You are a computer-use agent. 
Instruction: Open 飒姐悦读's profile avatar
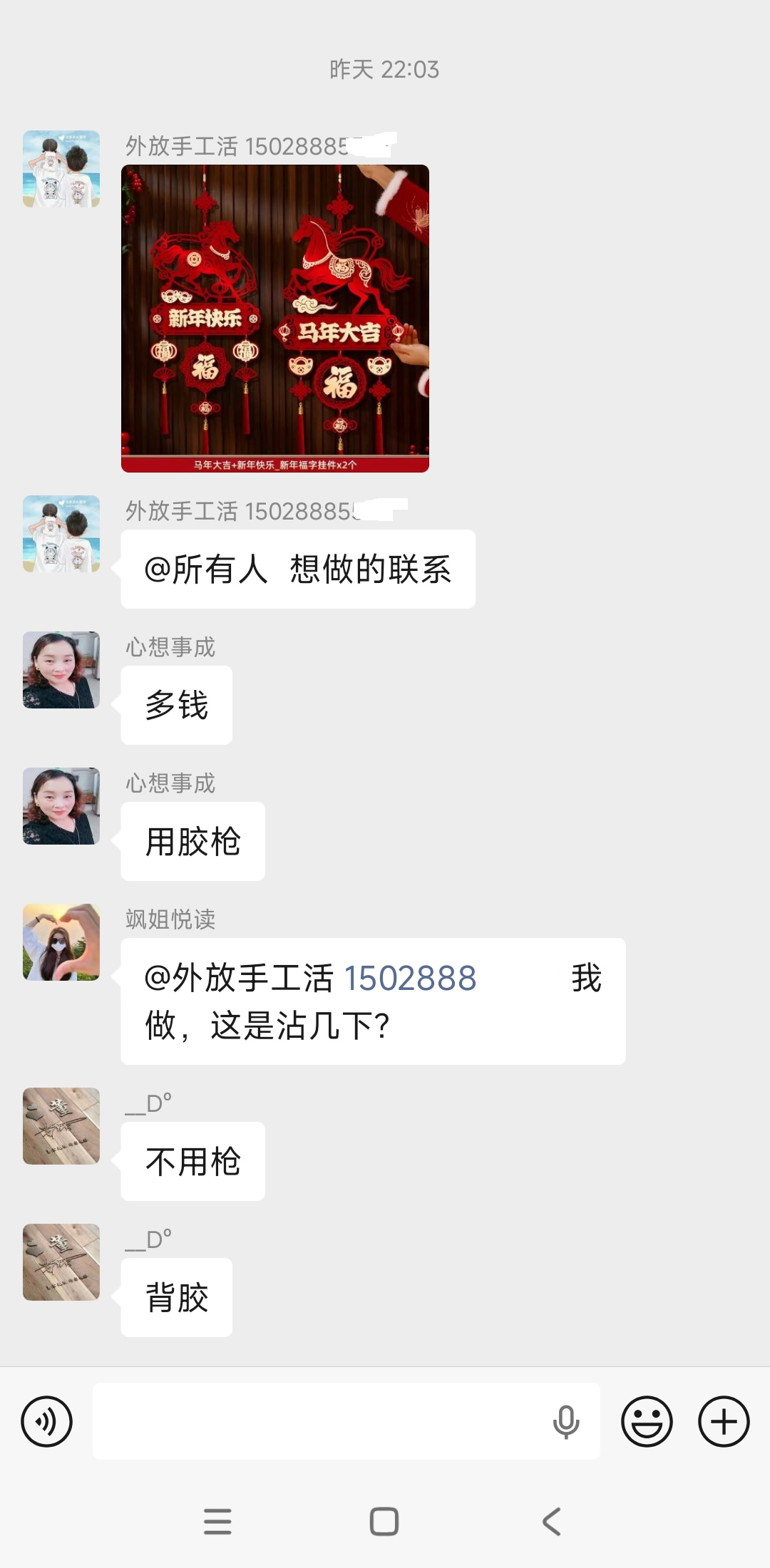[x=61, y=942]
